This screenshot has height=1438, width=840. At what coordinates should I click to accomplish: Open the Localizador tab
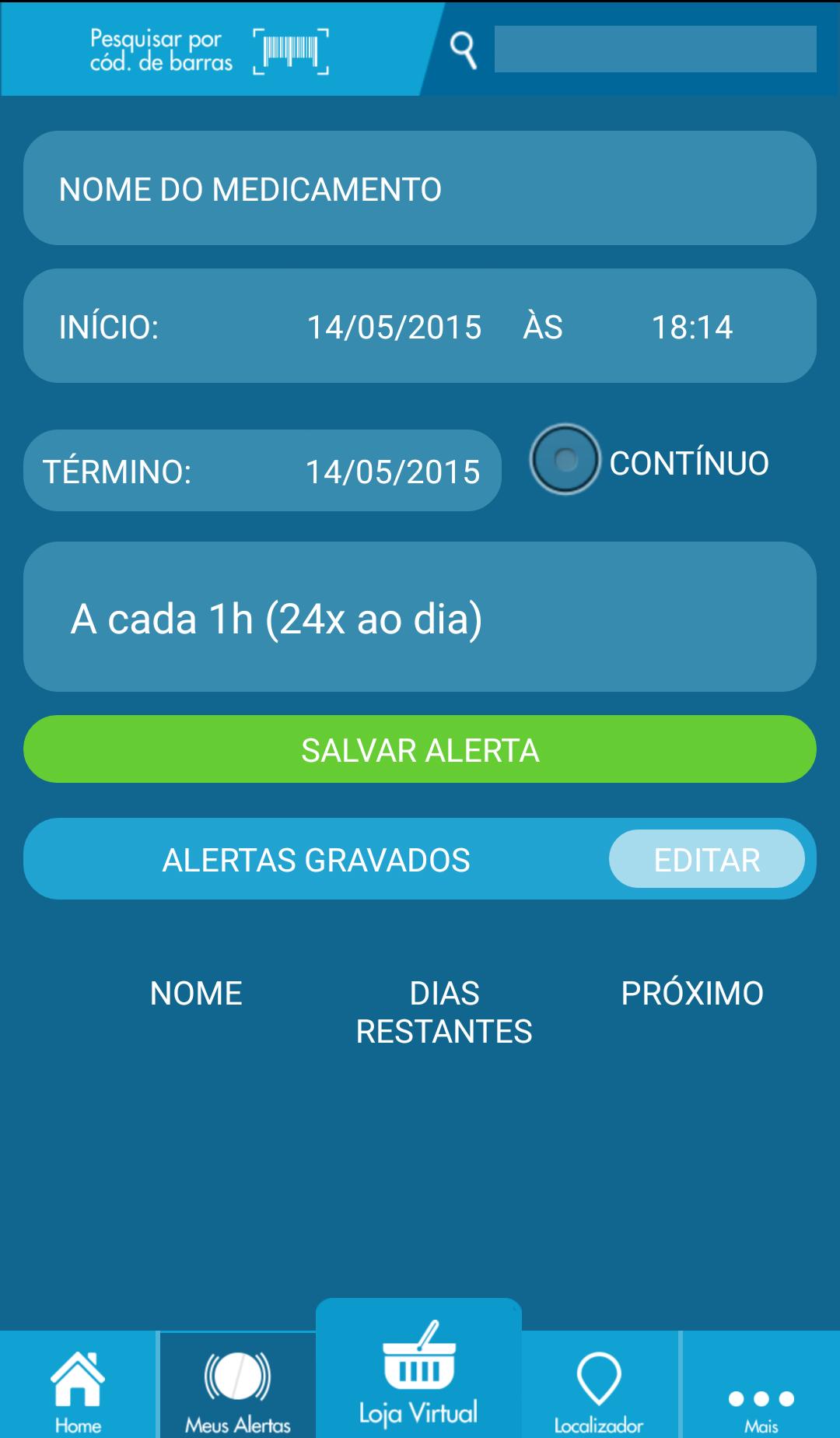pyautogui.click(x=599, y=1389)
